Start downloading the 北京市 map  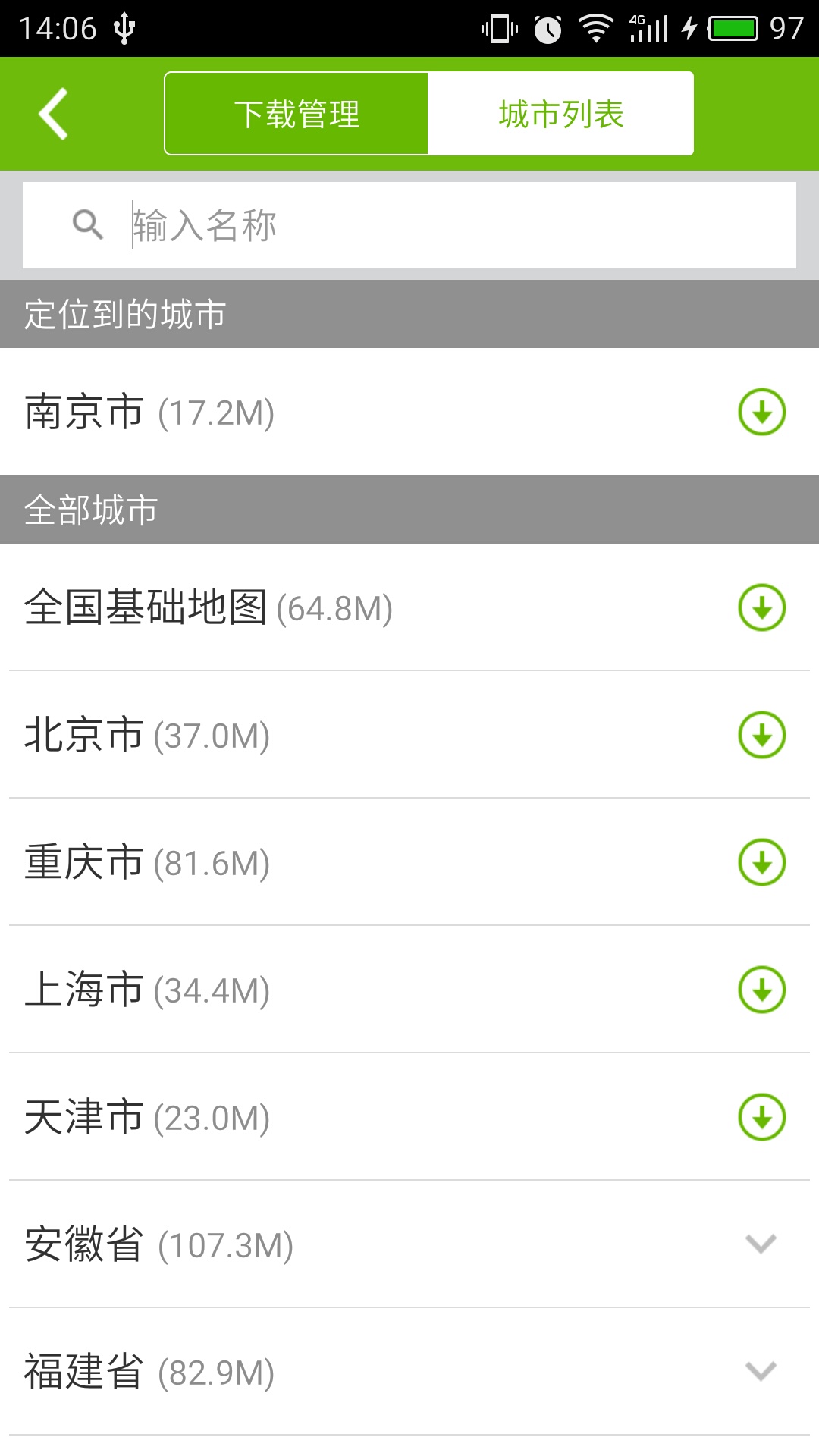pyautogui.click(x=761, y=735)
